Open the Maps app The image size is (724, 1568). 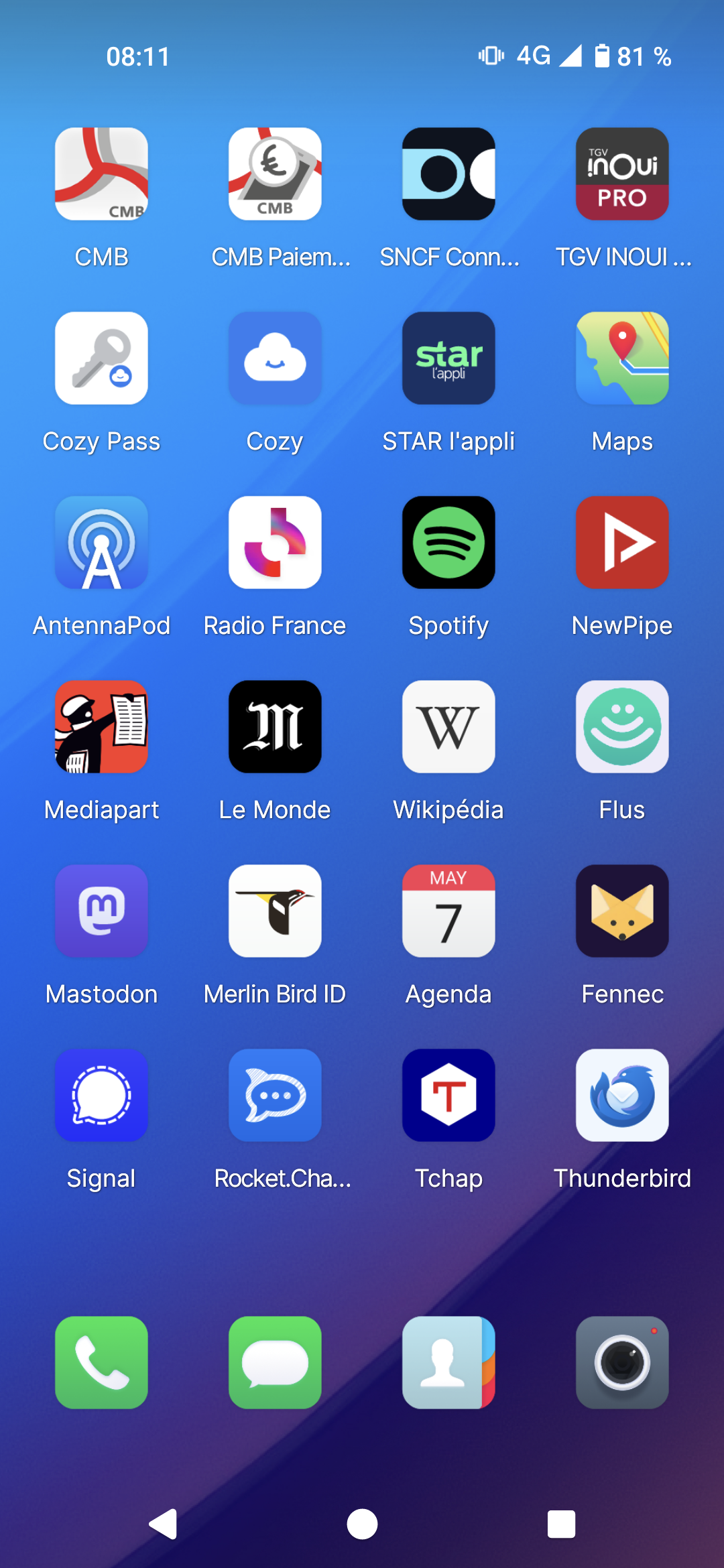622,358
